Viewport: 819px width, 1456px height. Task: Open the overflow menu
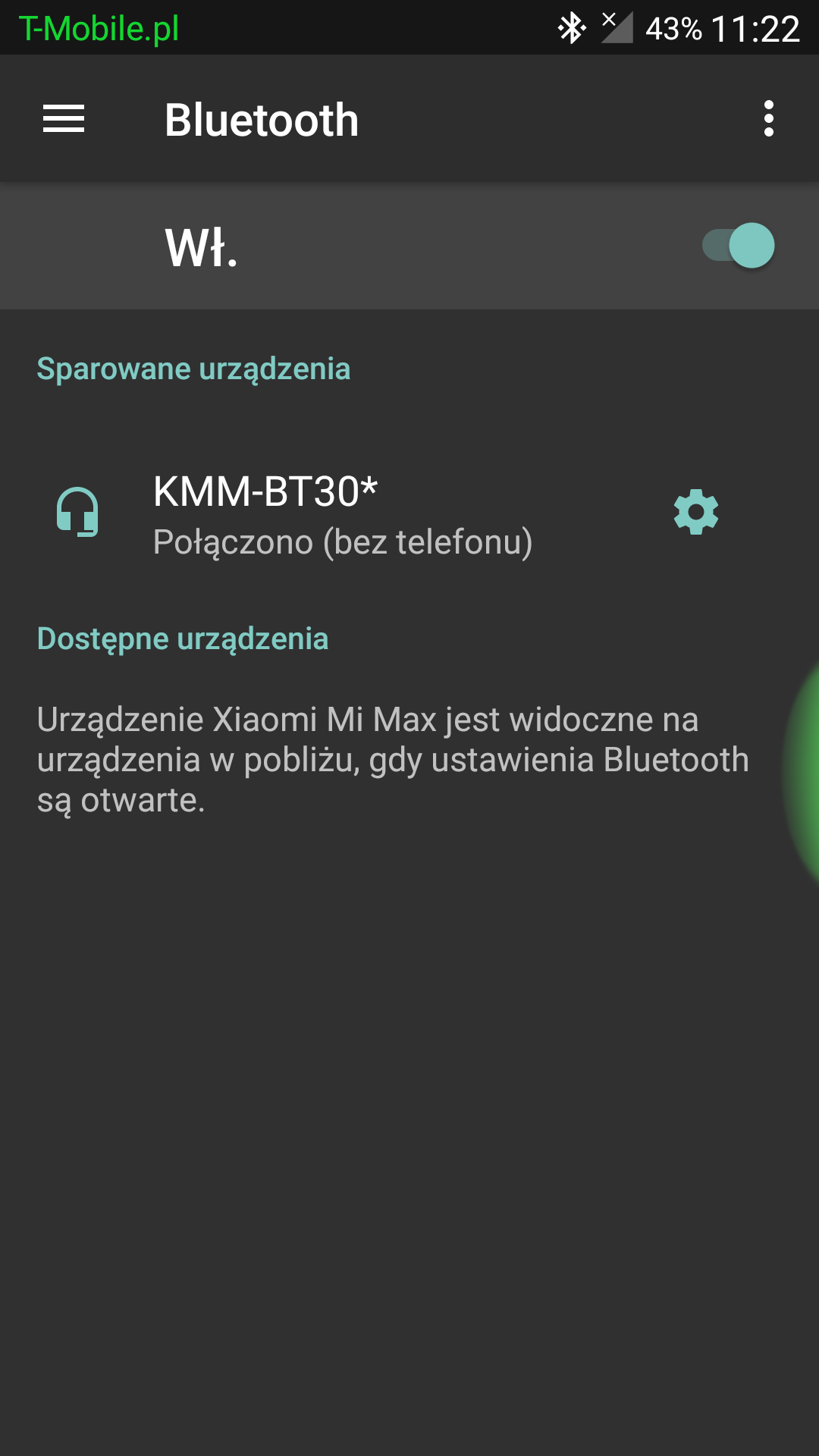[768, 119]
